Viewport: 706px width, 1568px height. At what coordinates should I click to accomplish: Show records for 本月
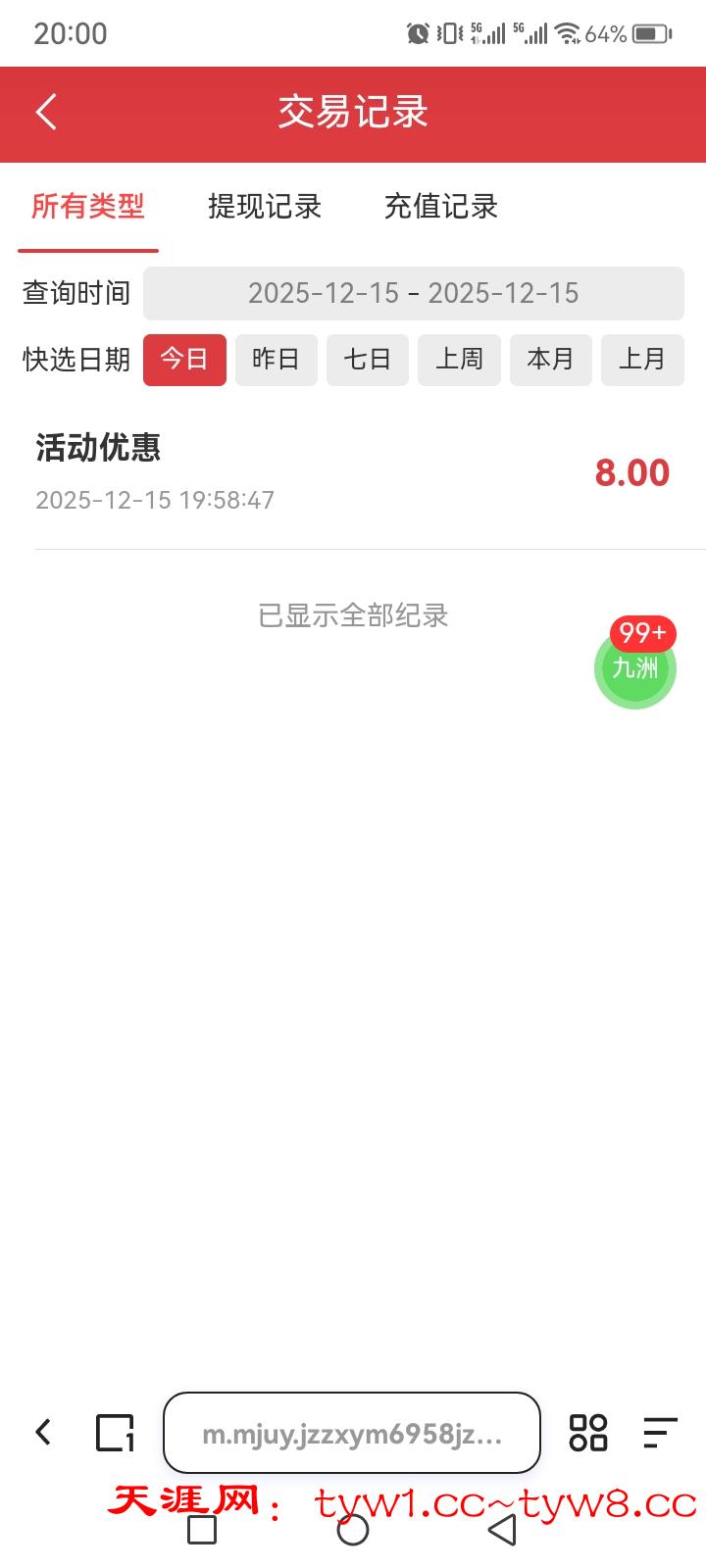[x=550, y=360]
